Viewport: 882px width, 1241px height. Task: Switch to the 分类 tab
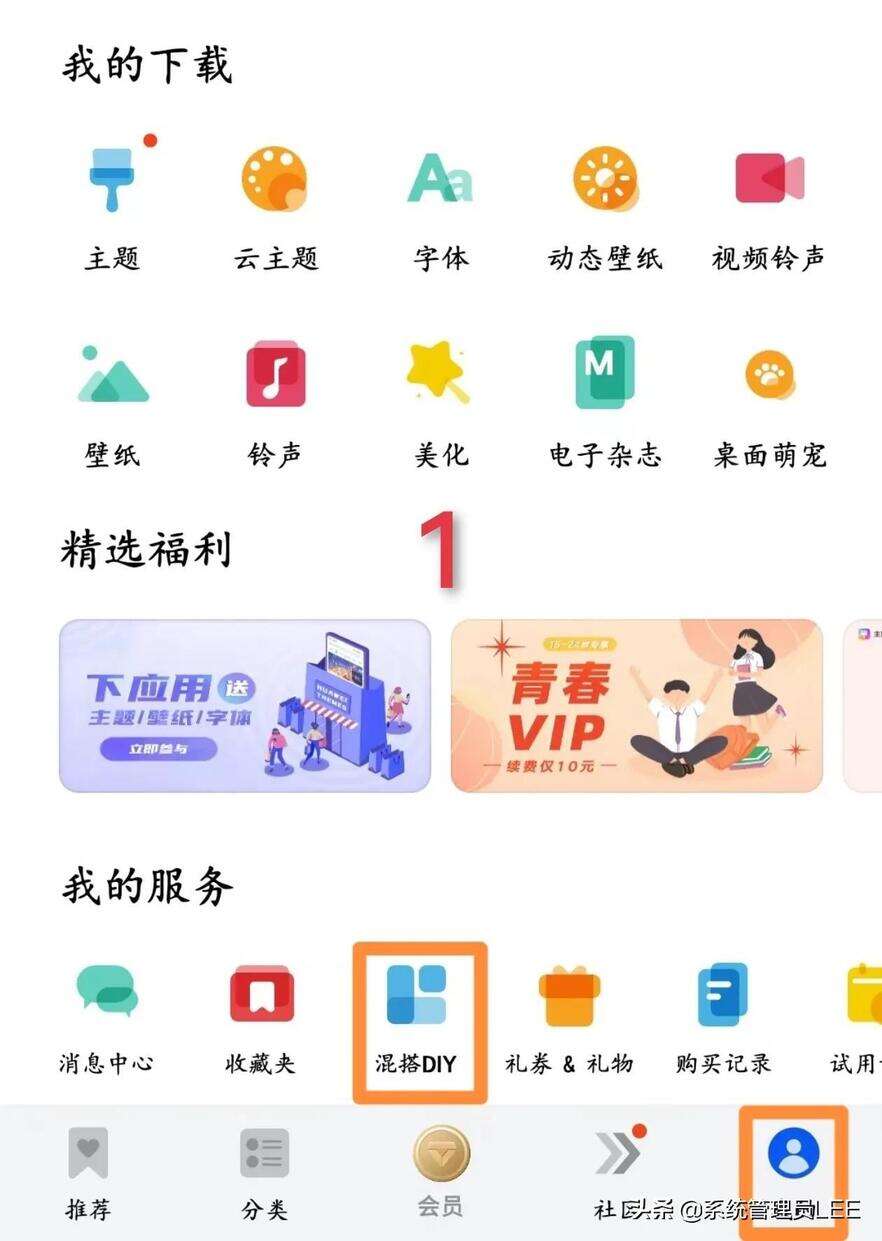point(264,1172)
